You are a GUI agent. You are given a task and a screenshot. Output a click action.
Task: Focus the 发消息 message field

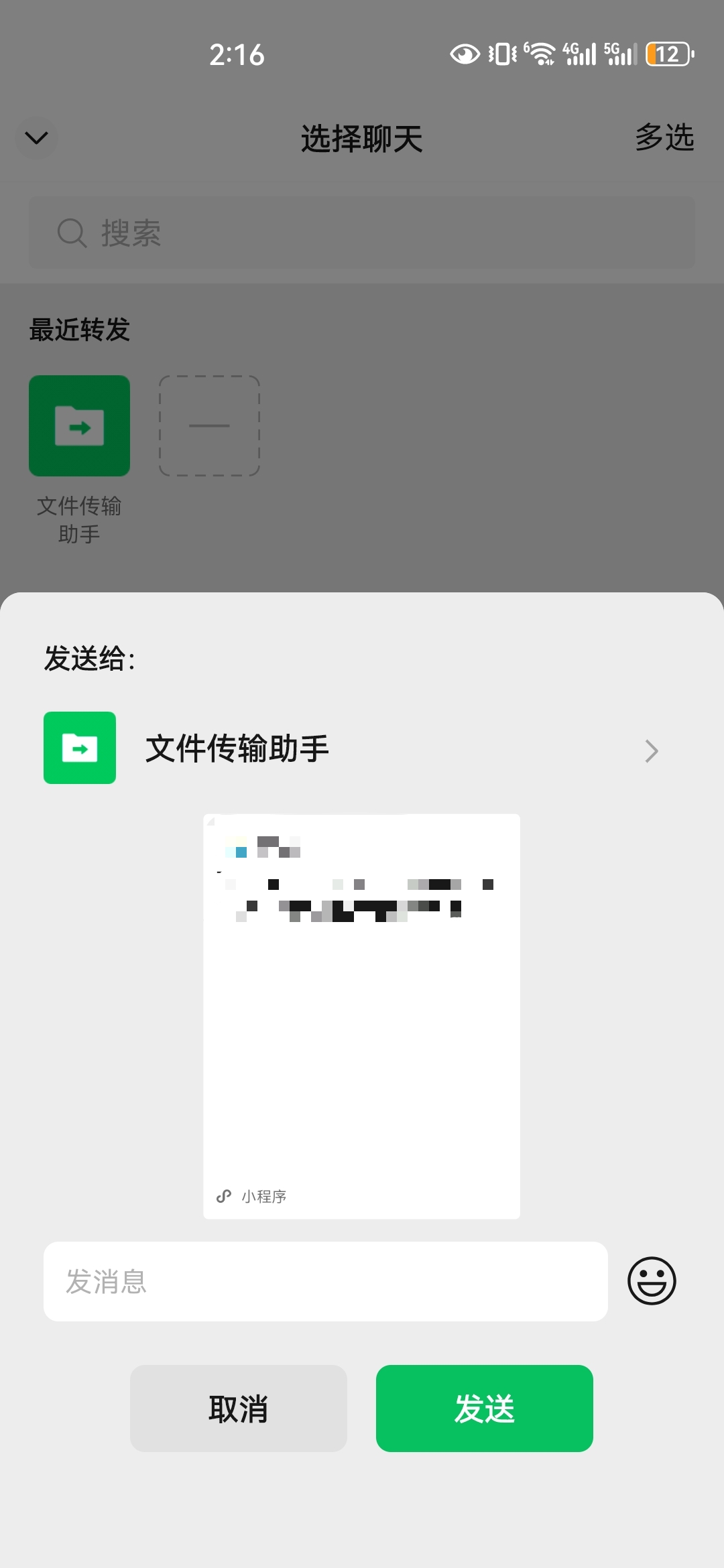coord(325,1281)
